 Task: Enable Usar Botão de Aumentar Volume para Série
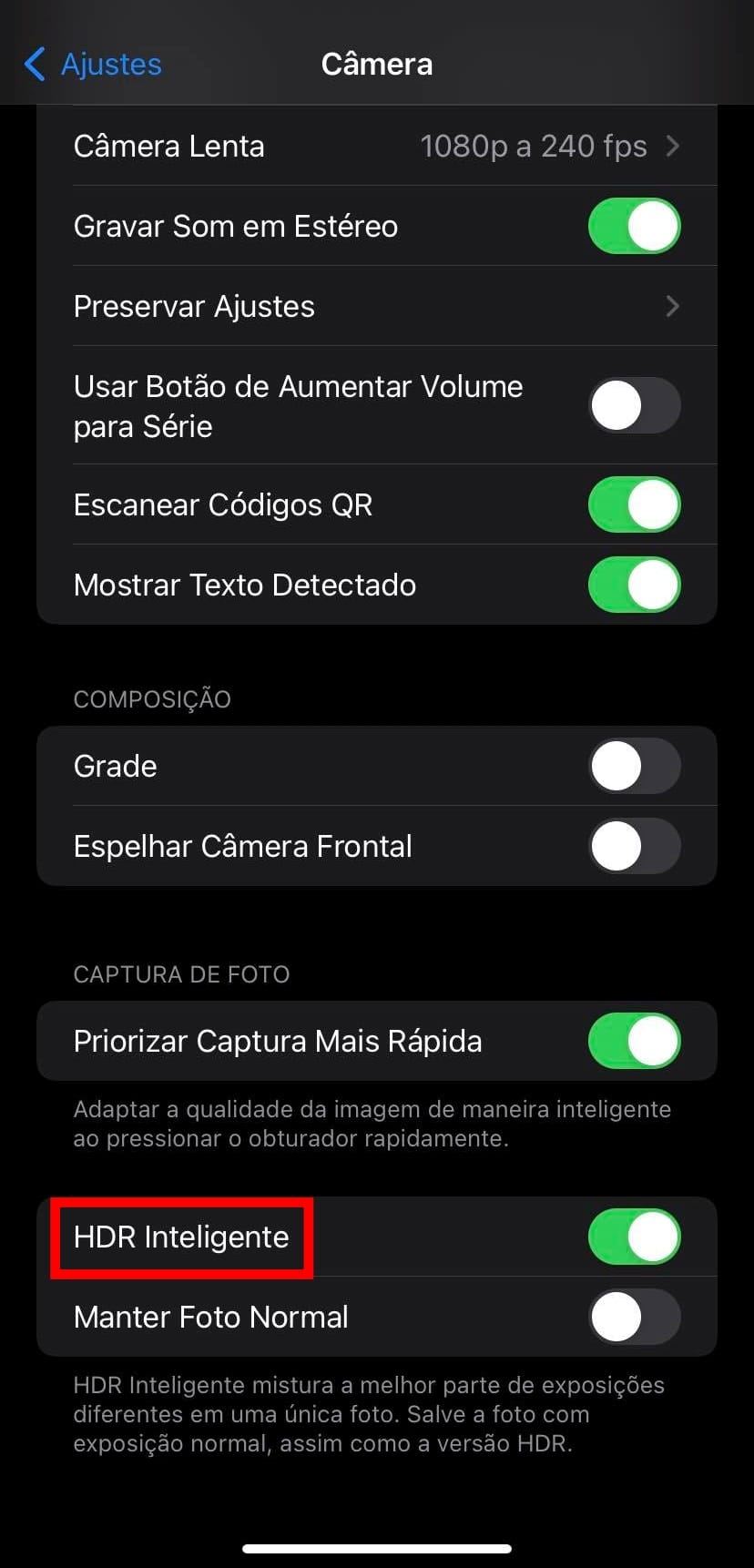(x=634, y=406)
